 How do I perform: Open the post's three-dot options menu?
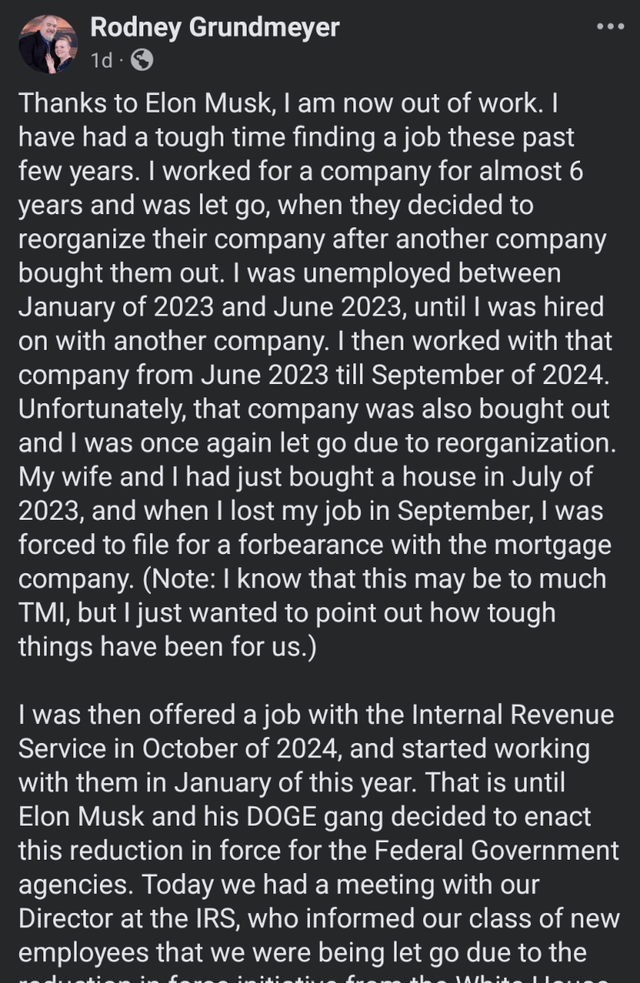point(609,26)
